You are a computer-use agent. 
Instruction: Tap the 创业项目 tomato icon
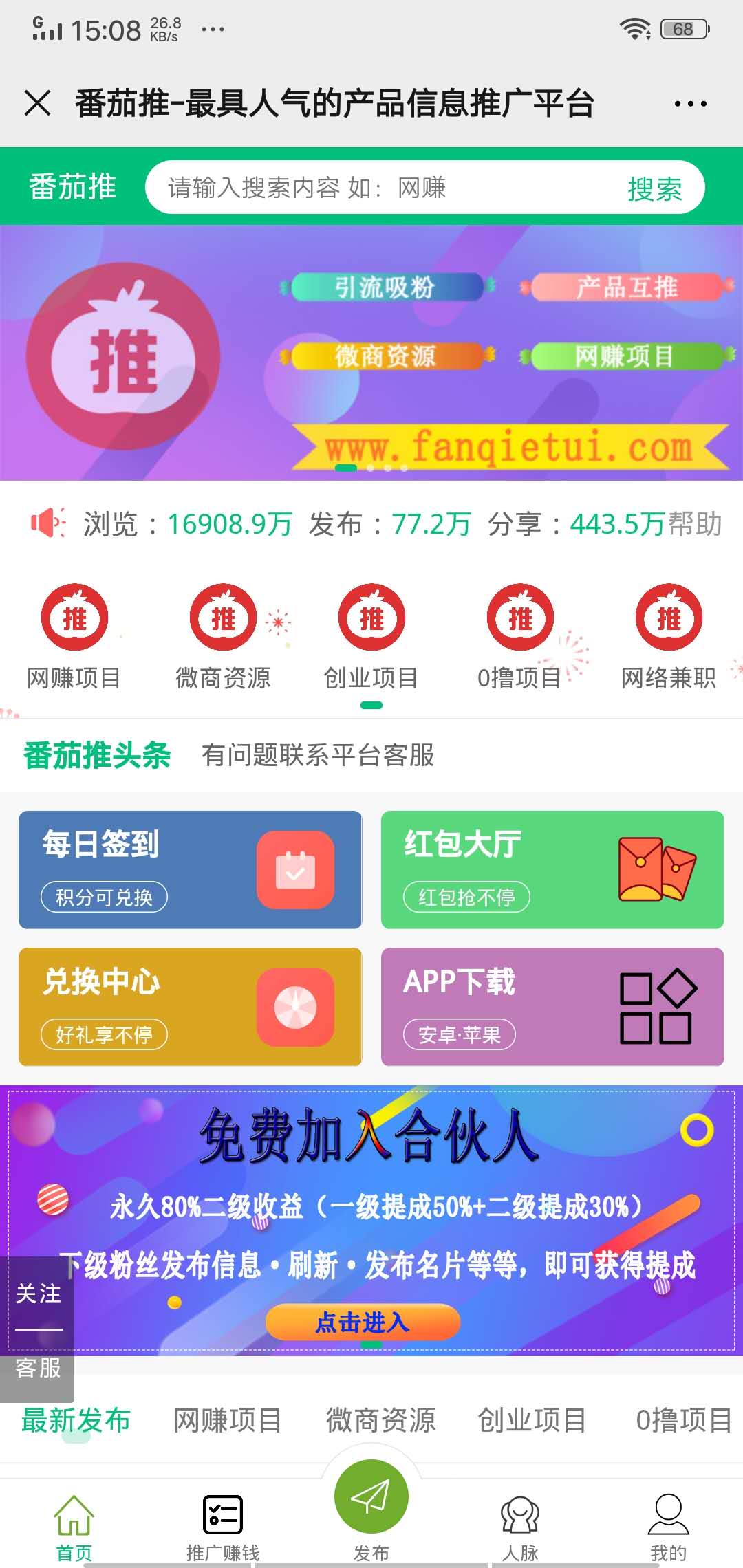pos(371,618)
